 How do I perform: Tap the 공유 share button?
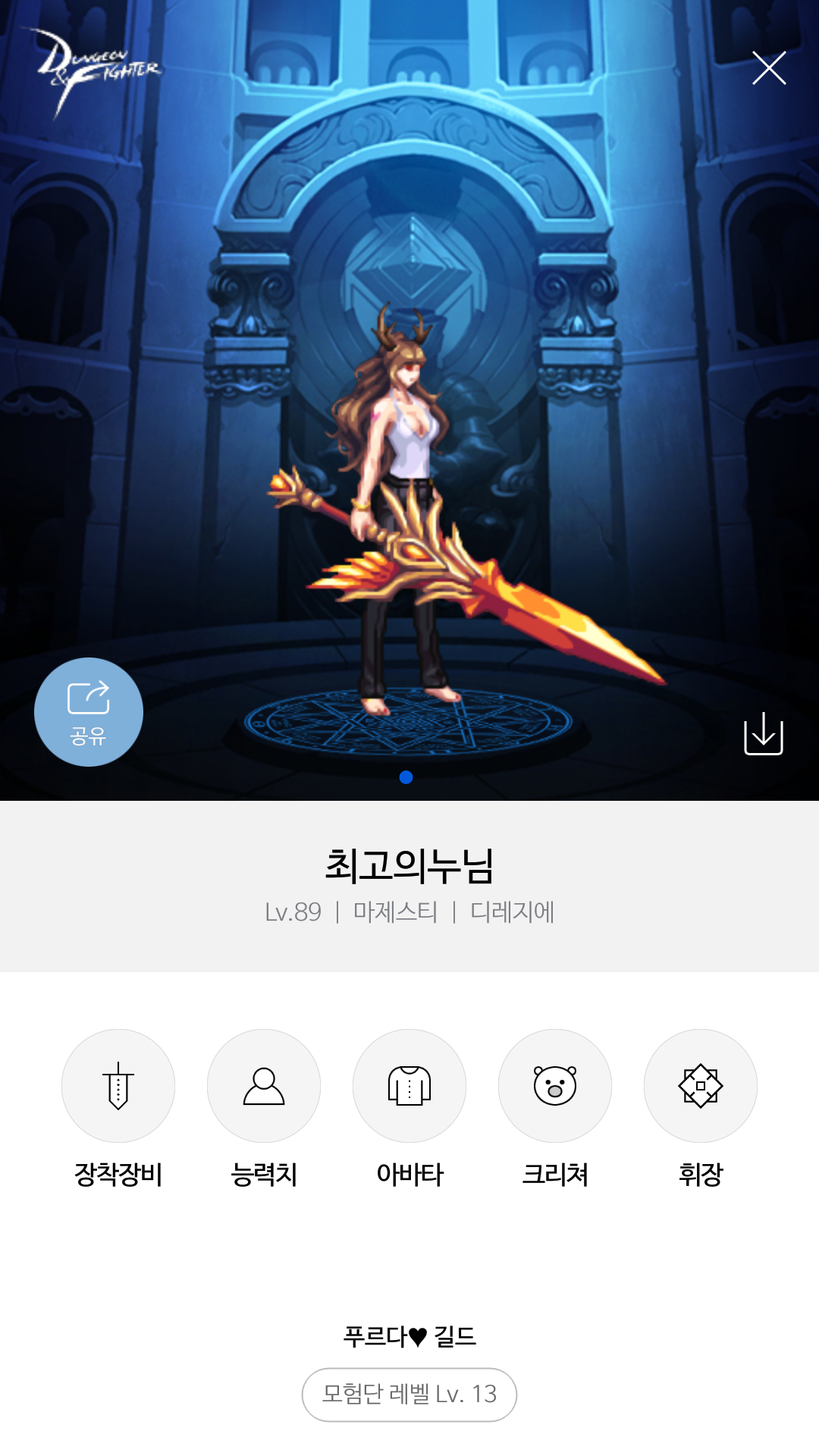[89, 711]
